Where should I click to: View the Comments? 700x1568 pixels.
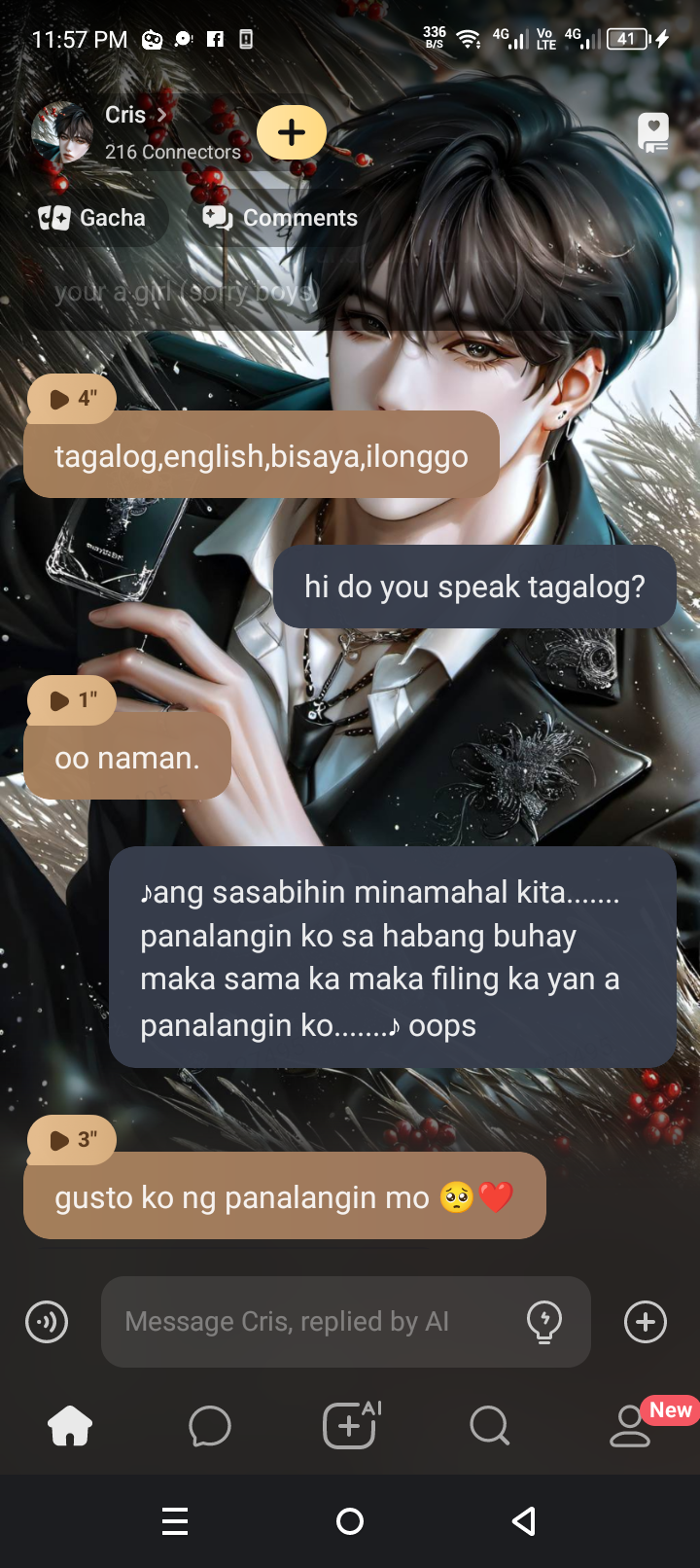[280, 218]
